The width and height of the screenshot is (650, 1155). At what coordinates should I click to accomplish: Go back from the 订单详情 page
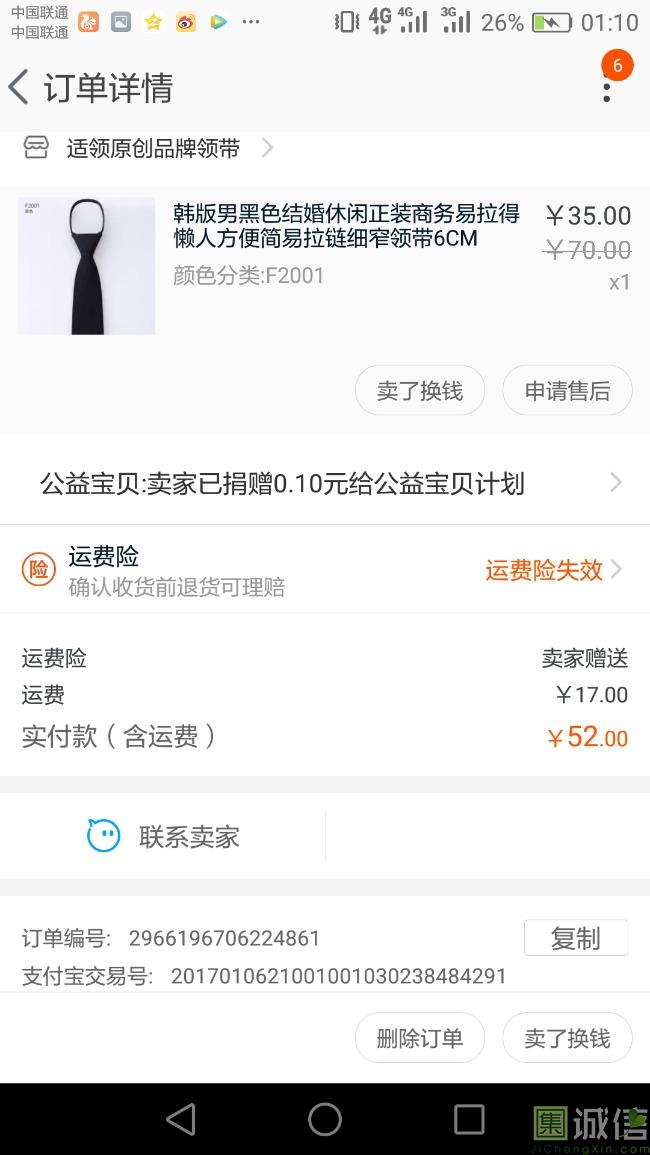point(20,88)
